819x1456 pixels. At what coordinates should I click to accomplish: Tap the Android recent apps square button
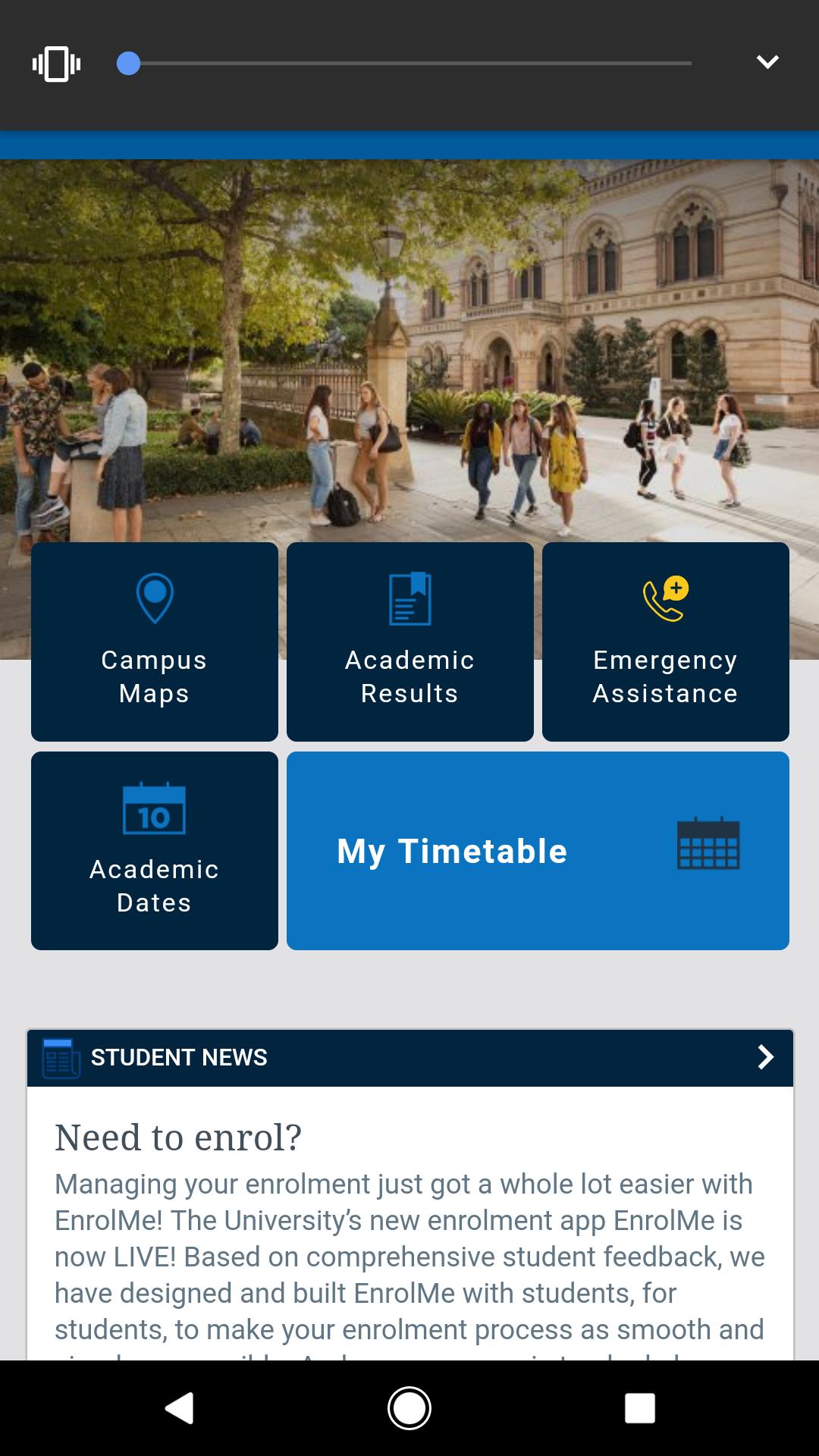click(x=639, y=1409)
